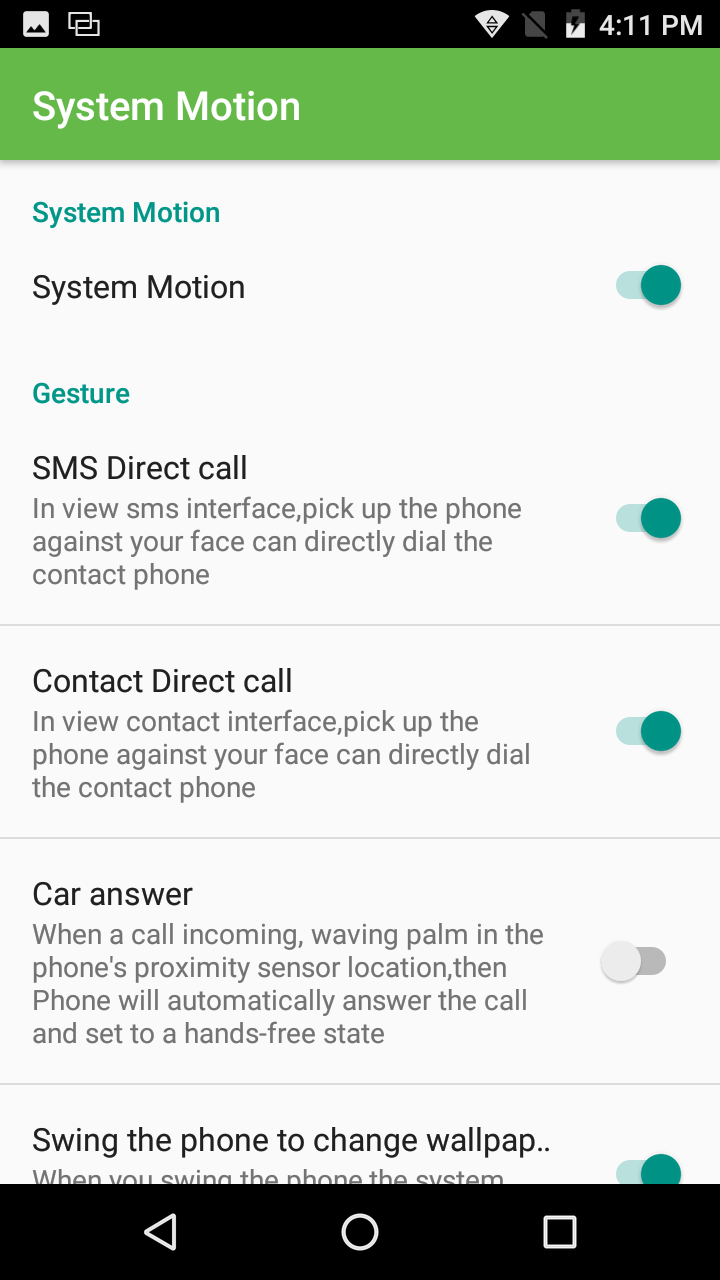Go back with the navigation bar arrow
The width and height of the screenshot is (720, 1280).
[x=160, y=1232]
